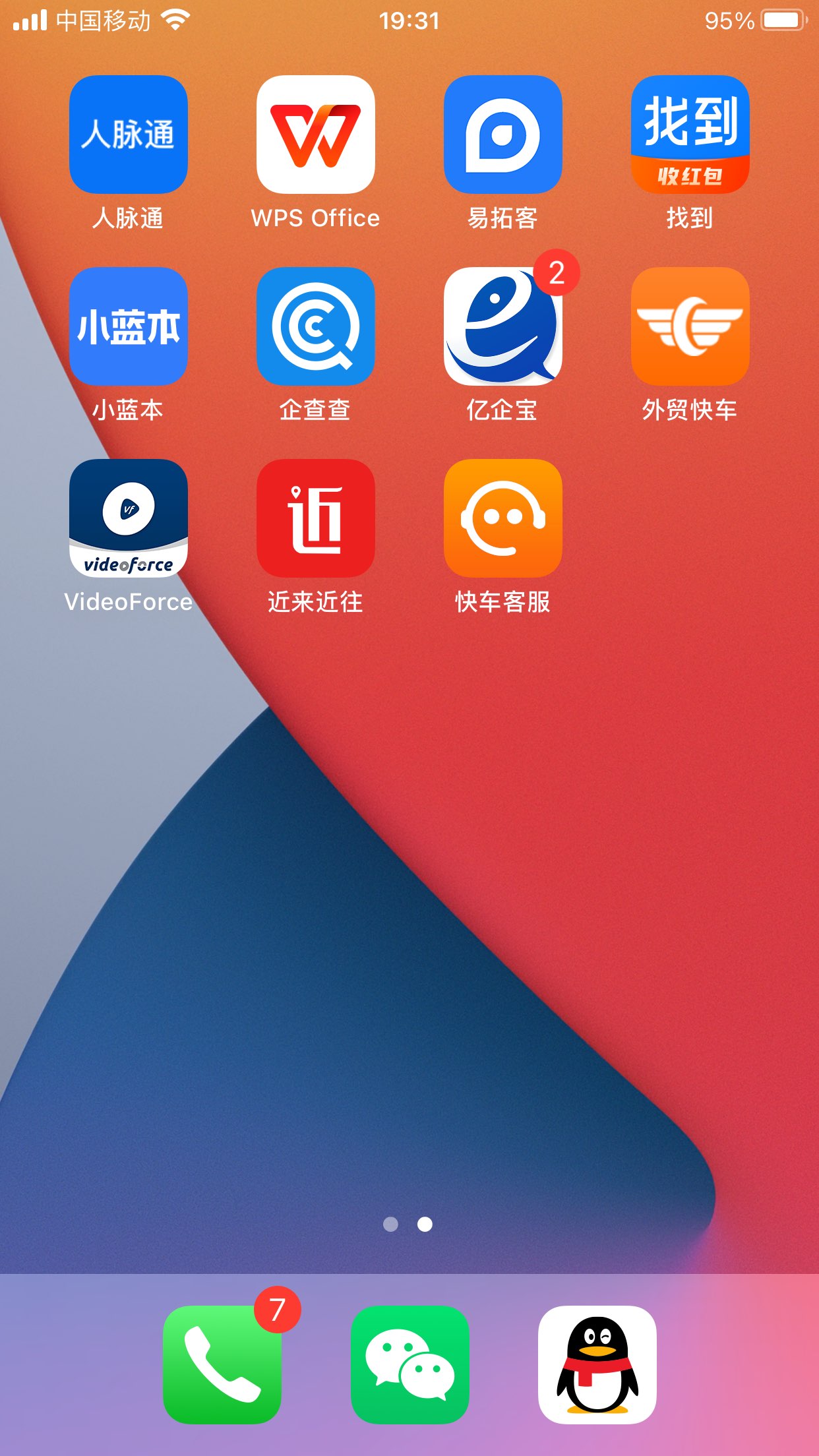Tap the notification badge on 亿企宝
Viewport: 819px width, 1456px height.
(557, 272)
